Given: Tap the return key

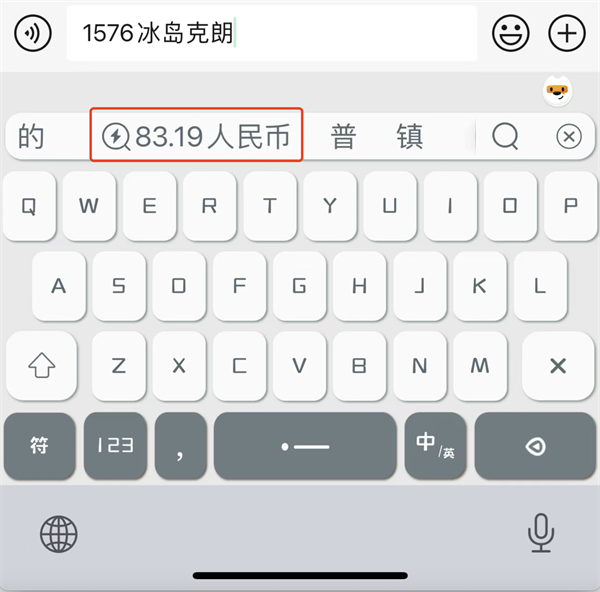Looking at the screenshot, I should 535,446.
